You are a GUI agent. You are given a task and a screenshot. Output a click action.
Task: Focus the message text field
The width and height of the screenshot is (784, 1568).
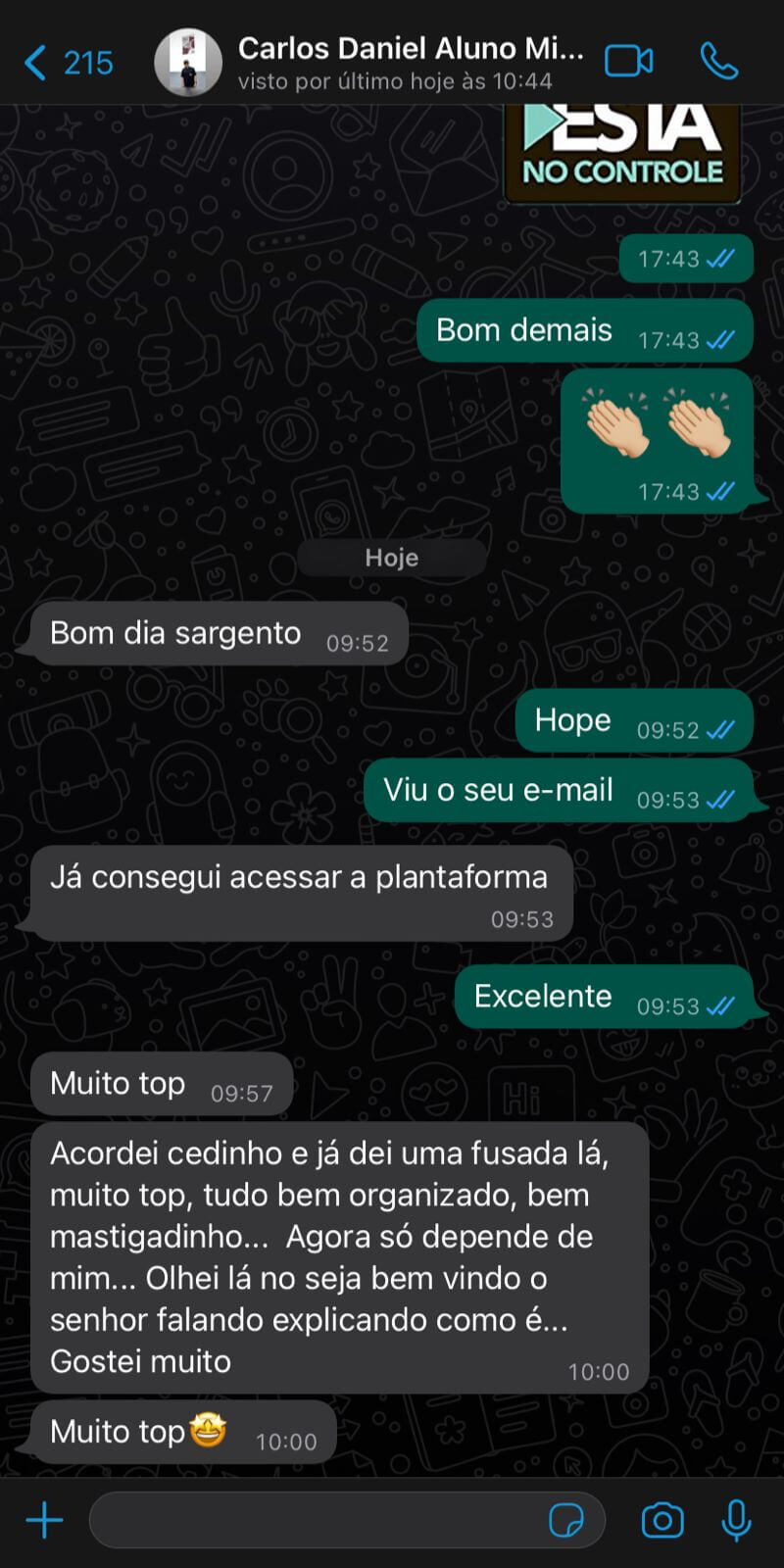314,1520
